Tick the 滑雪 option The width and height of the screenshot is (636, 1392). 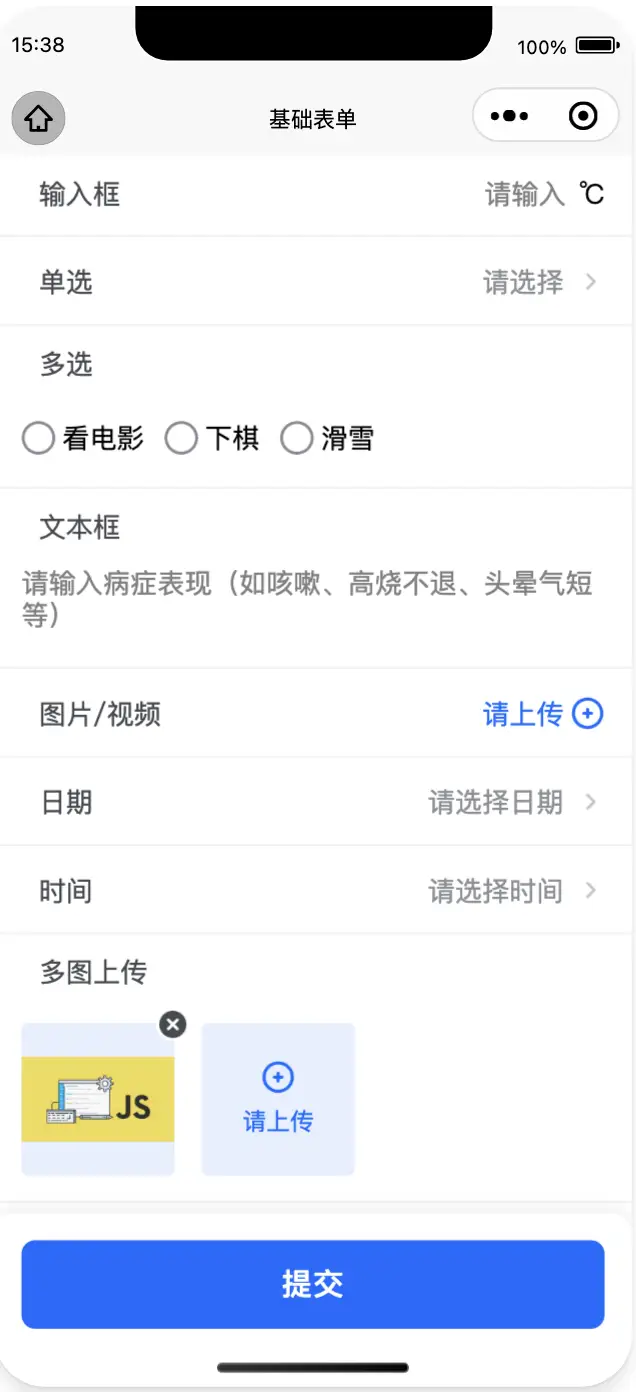[x=327, y=438]
